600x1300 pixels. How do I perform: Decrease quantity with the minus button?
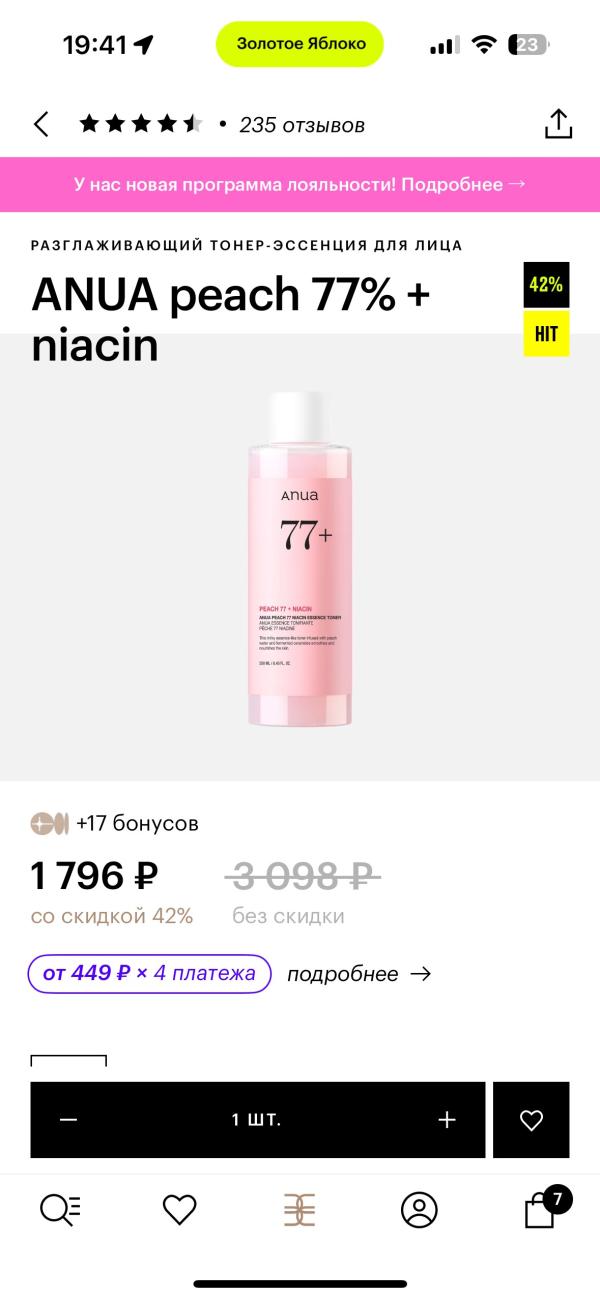pyautogui.click(x=68, y=1120)
